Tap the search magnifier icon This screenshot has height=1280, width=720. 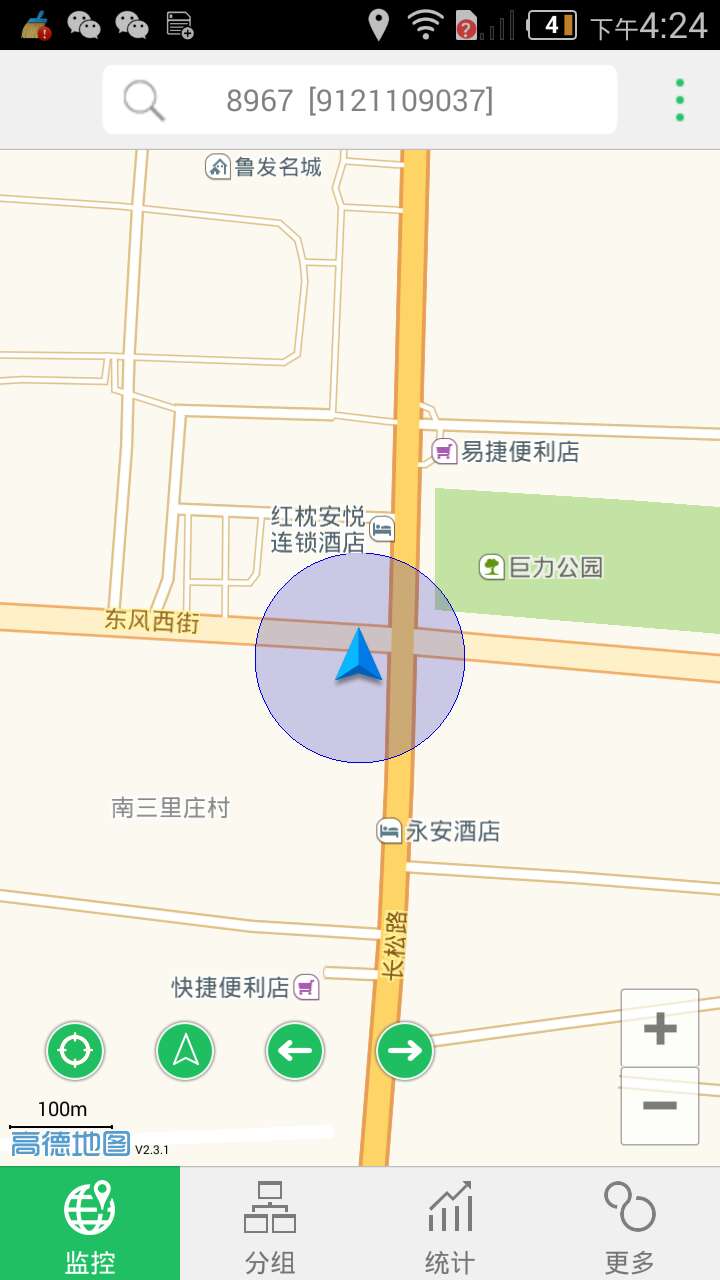pos(143,99)
